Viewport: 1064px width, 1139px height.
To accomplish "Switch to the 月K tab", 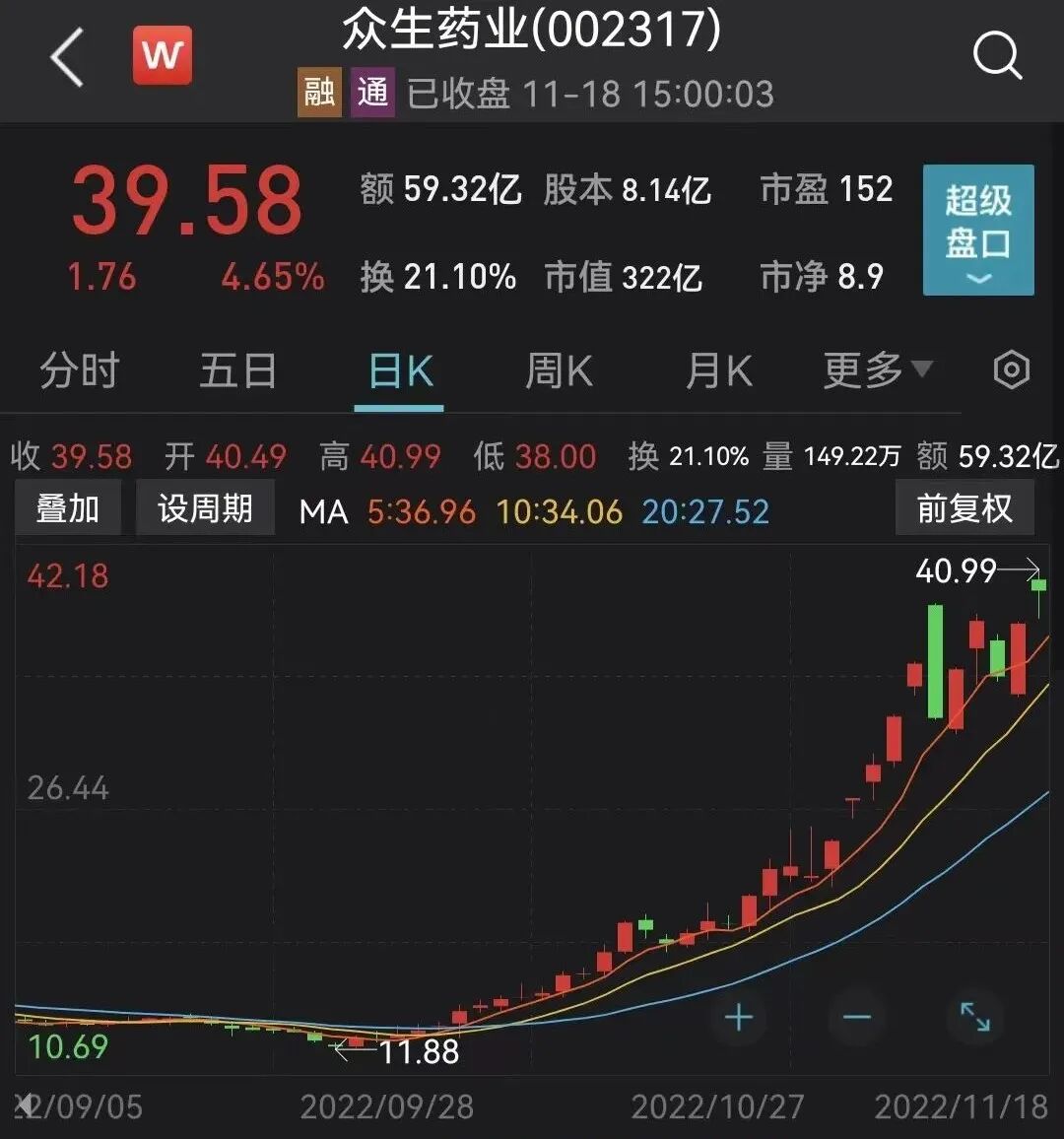I will pos(718,372).
